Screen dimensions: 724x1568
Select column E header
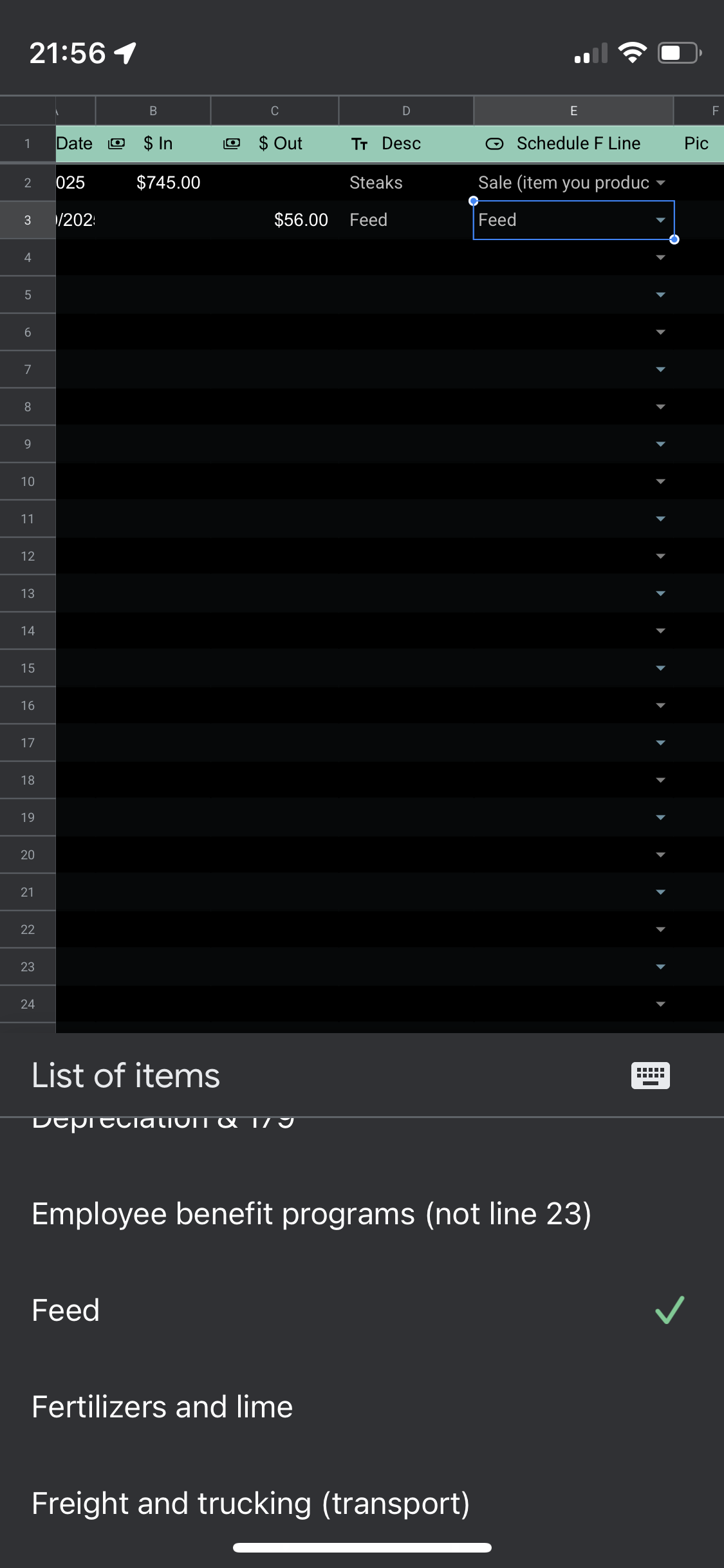tap(573, 111)
